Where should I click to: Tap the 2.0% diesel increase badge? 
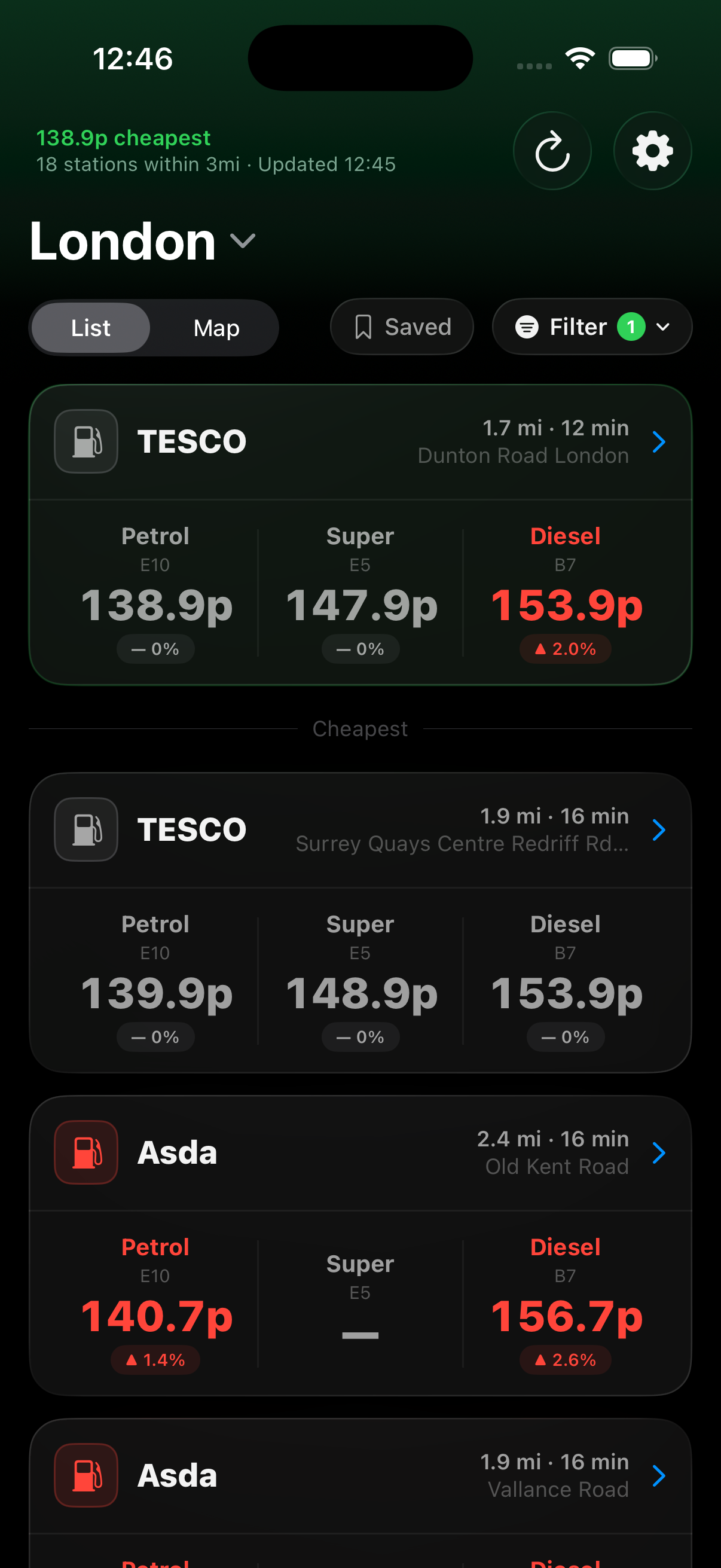click(564, 649)
